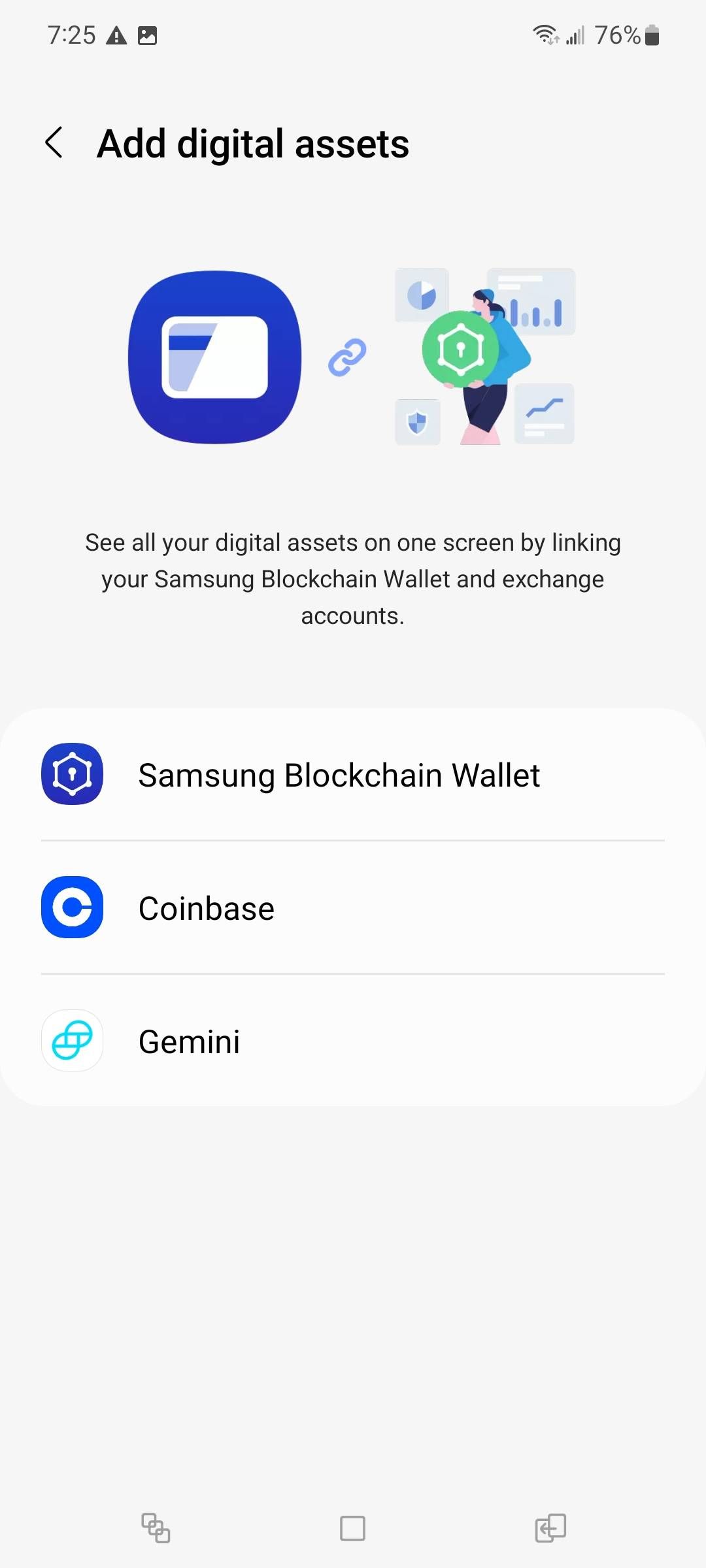The height and width of the screenshot is (1568, 706).
Task: Tap the Recents navigation icon
Action: click(x=154, y=1528)
